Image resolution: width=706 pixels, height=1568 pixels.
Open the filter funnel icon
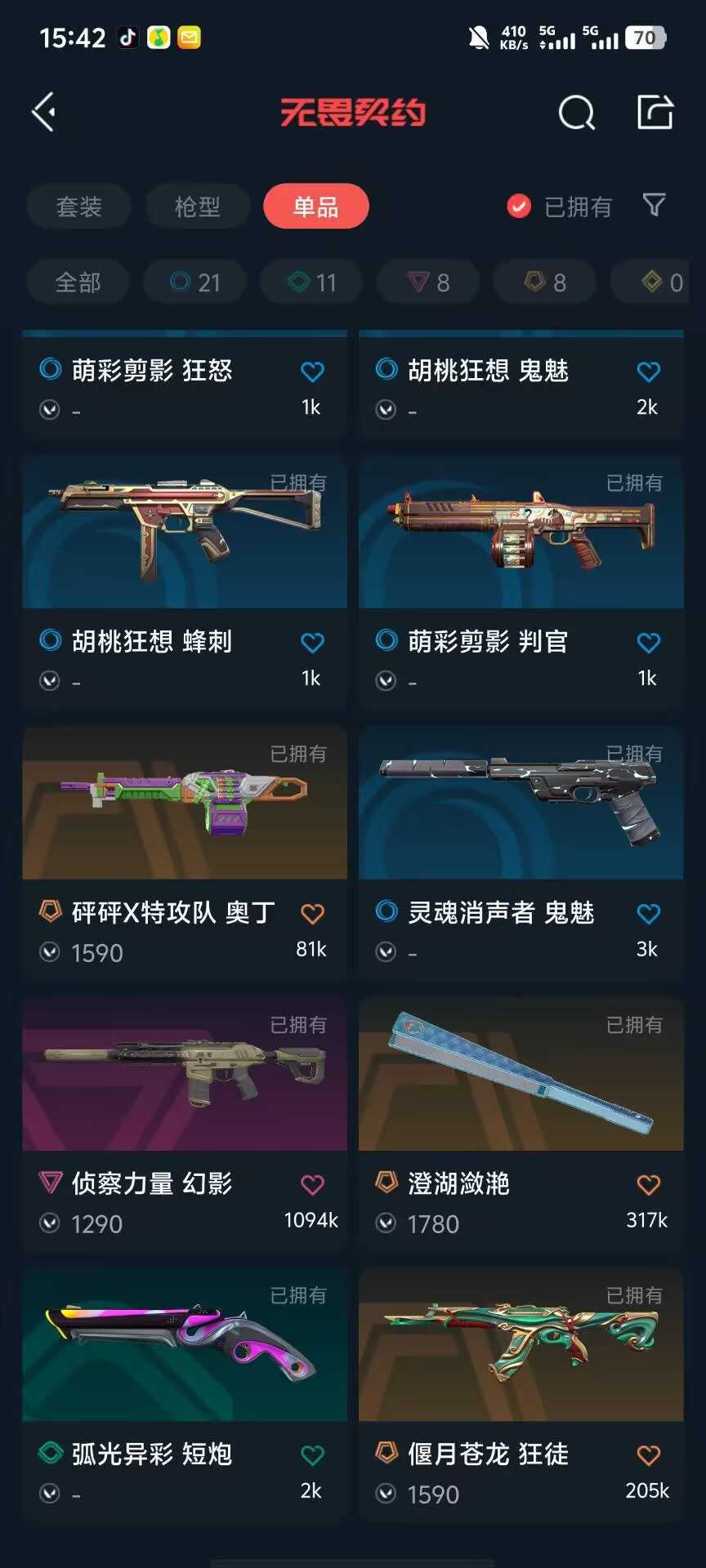click(654, 205)
